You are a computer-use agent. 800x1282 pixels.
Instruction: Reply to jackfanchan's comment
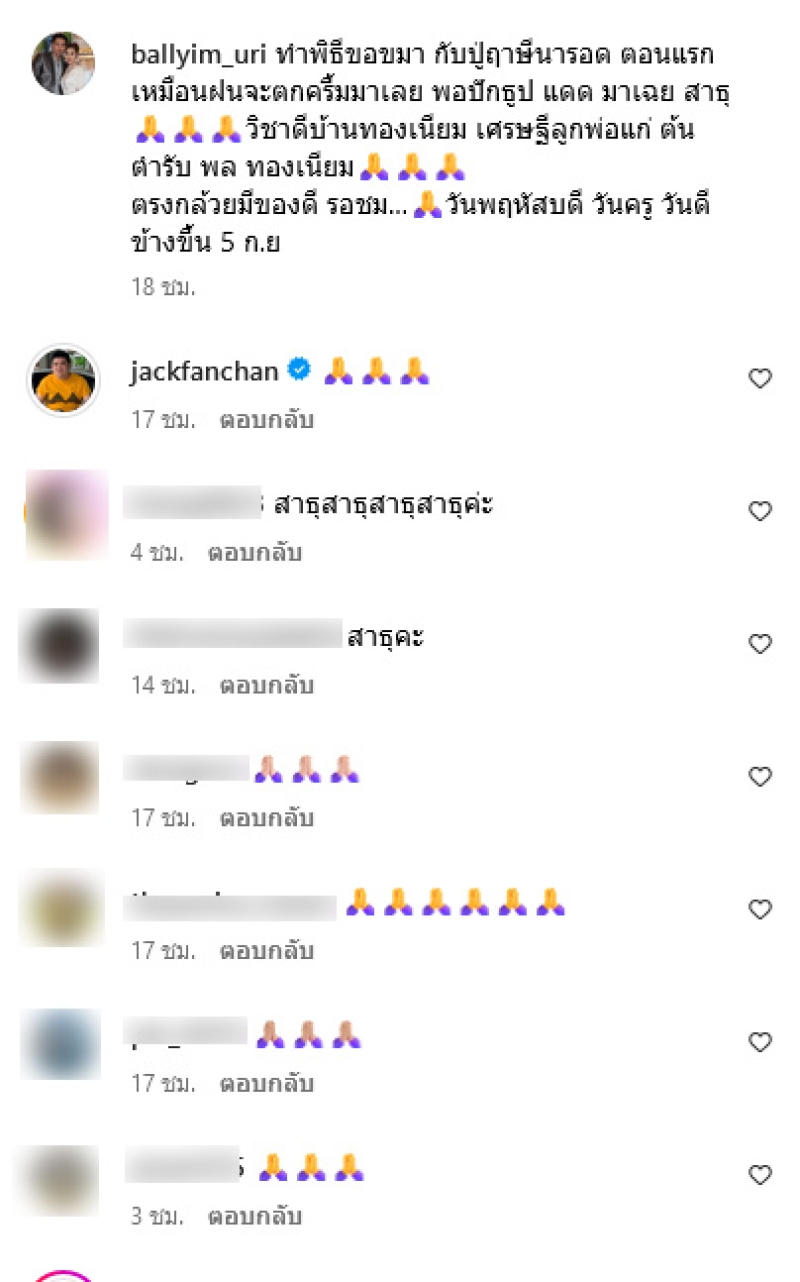pyautogui.click(x=267, y=420)
